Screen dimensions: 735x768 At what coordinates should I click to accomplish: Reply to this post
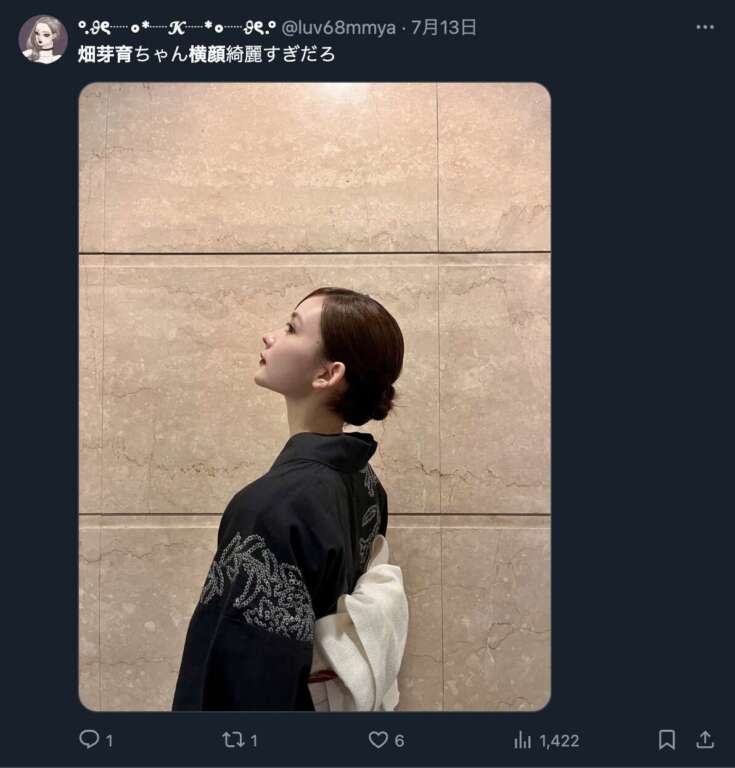90,740
